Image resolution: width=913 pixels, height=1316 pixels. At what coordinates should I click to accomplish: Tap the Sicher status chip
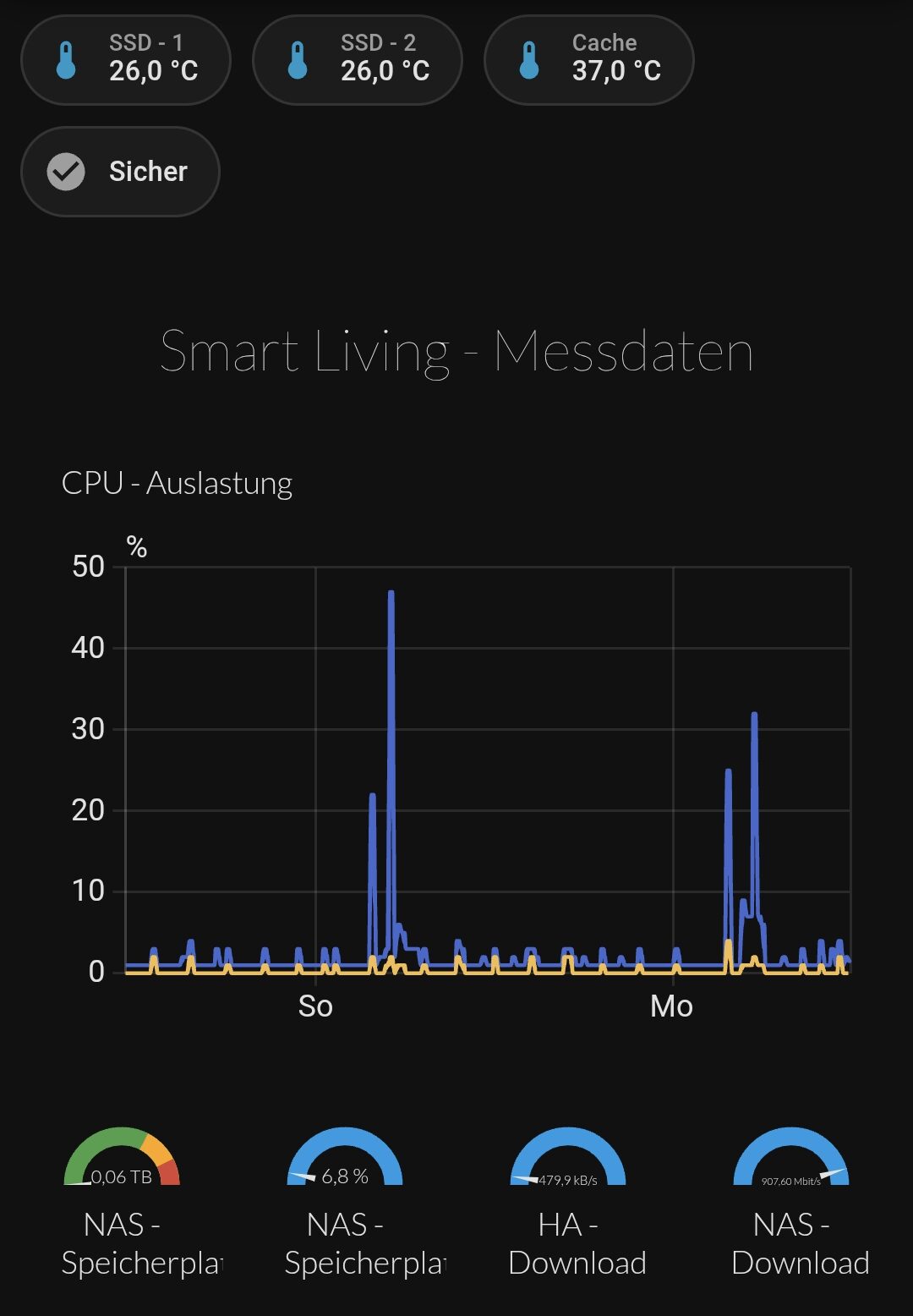pos(120,172)
